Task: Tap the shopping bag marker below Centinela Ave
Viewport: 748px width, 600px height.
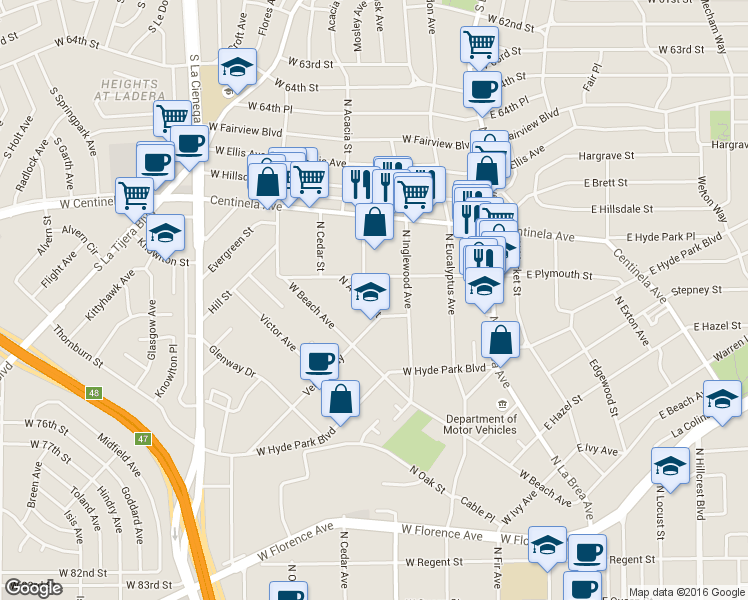Action: pos(375,222)
